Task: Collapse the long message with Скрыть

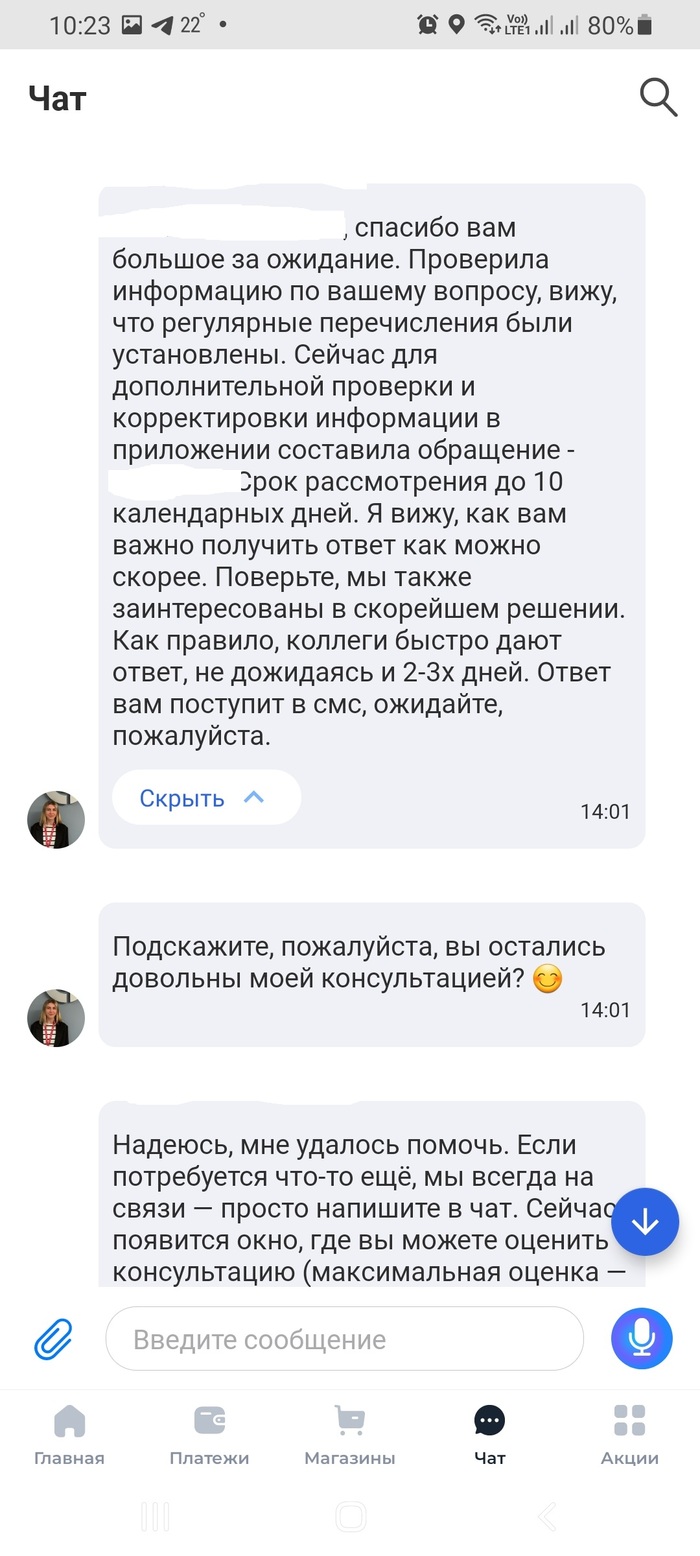Action: pyautogui.click(x=205, y=798)
